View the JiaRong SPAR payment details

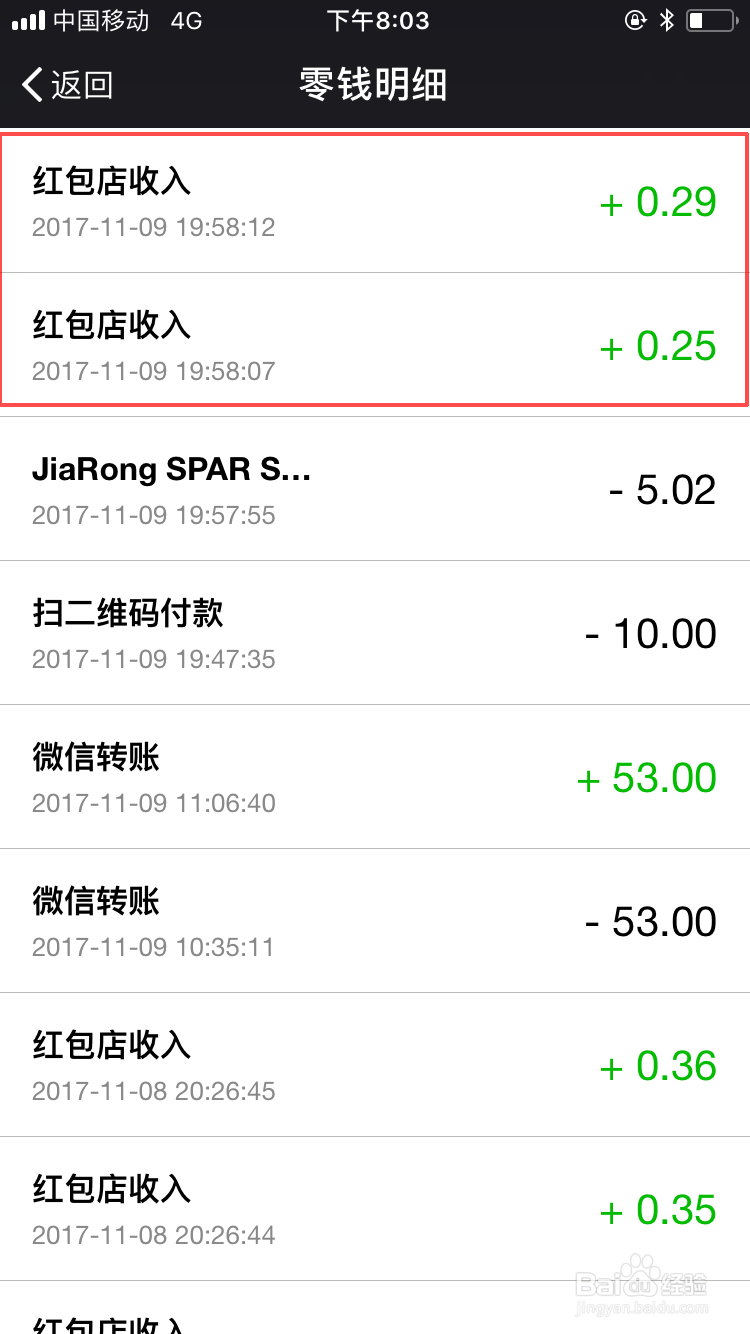(375, 489)
